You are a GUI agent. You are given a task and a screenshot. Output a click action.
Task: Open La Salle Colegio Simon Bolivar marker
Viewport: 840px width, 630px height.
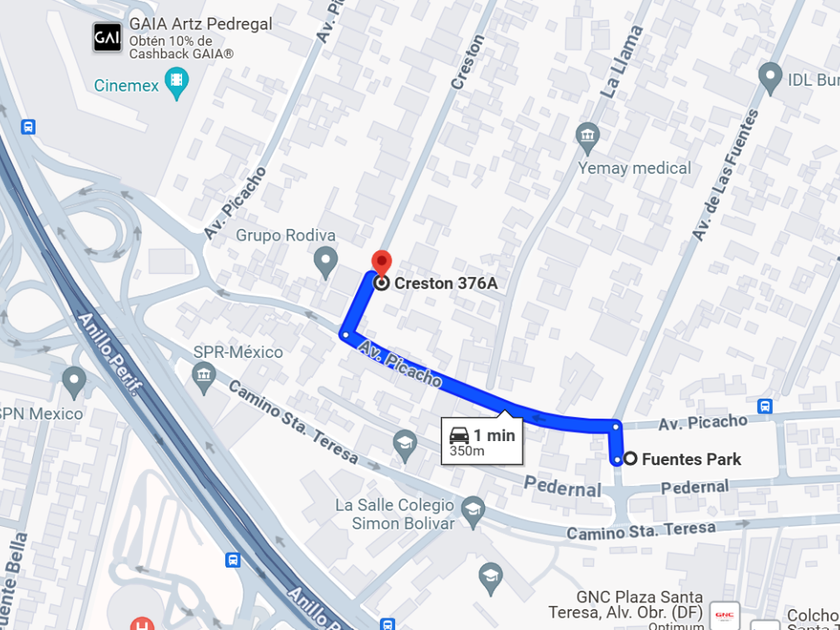[x=473, y=513]
